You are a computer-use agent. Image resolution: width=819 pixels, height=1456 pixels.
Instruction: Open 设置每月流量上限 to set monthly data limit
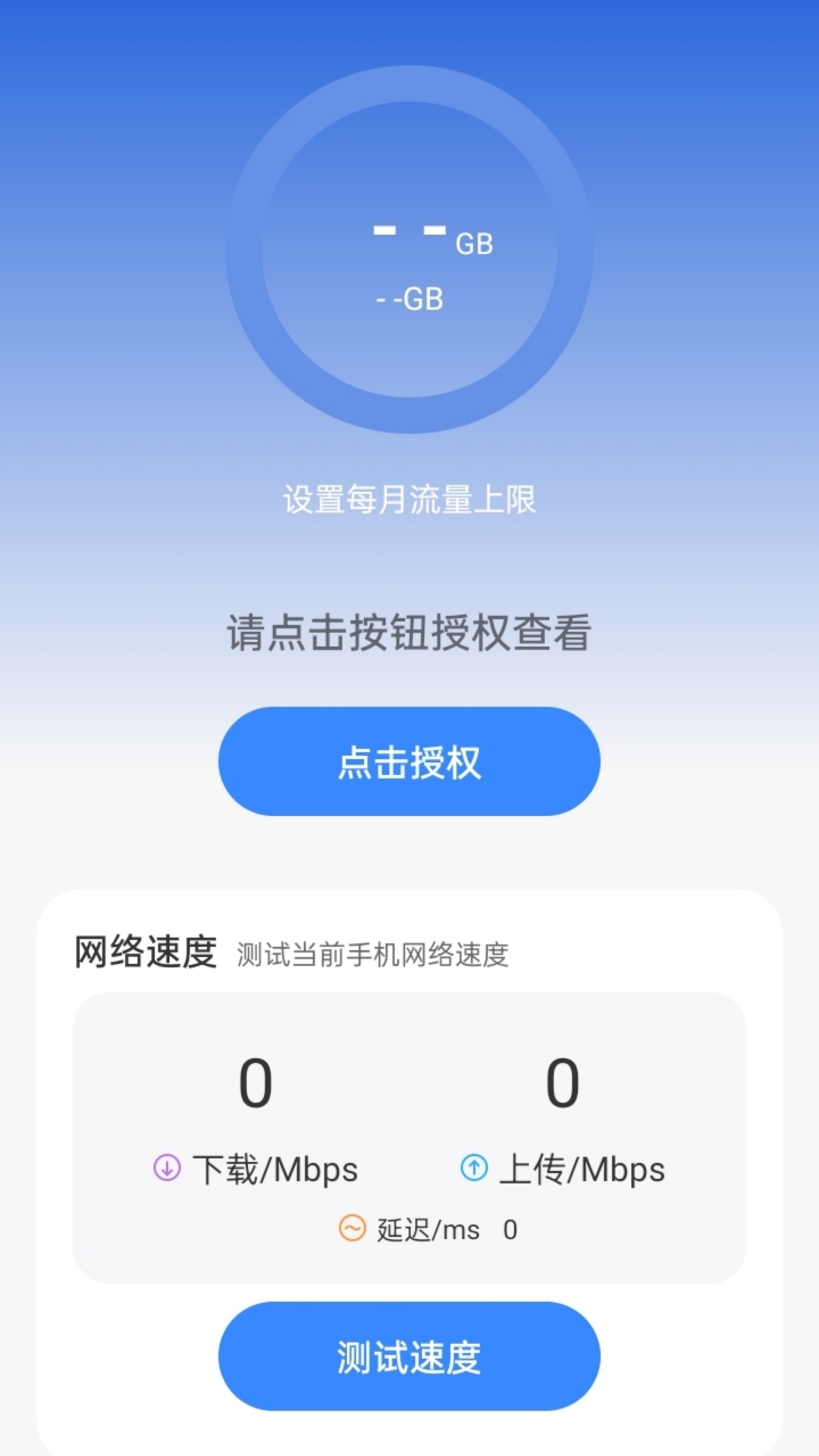[x=409, y=500]
